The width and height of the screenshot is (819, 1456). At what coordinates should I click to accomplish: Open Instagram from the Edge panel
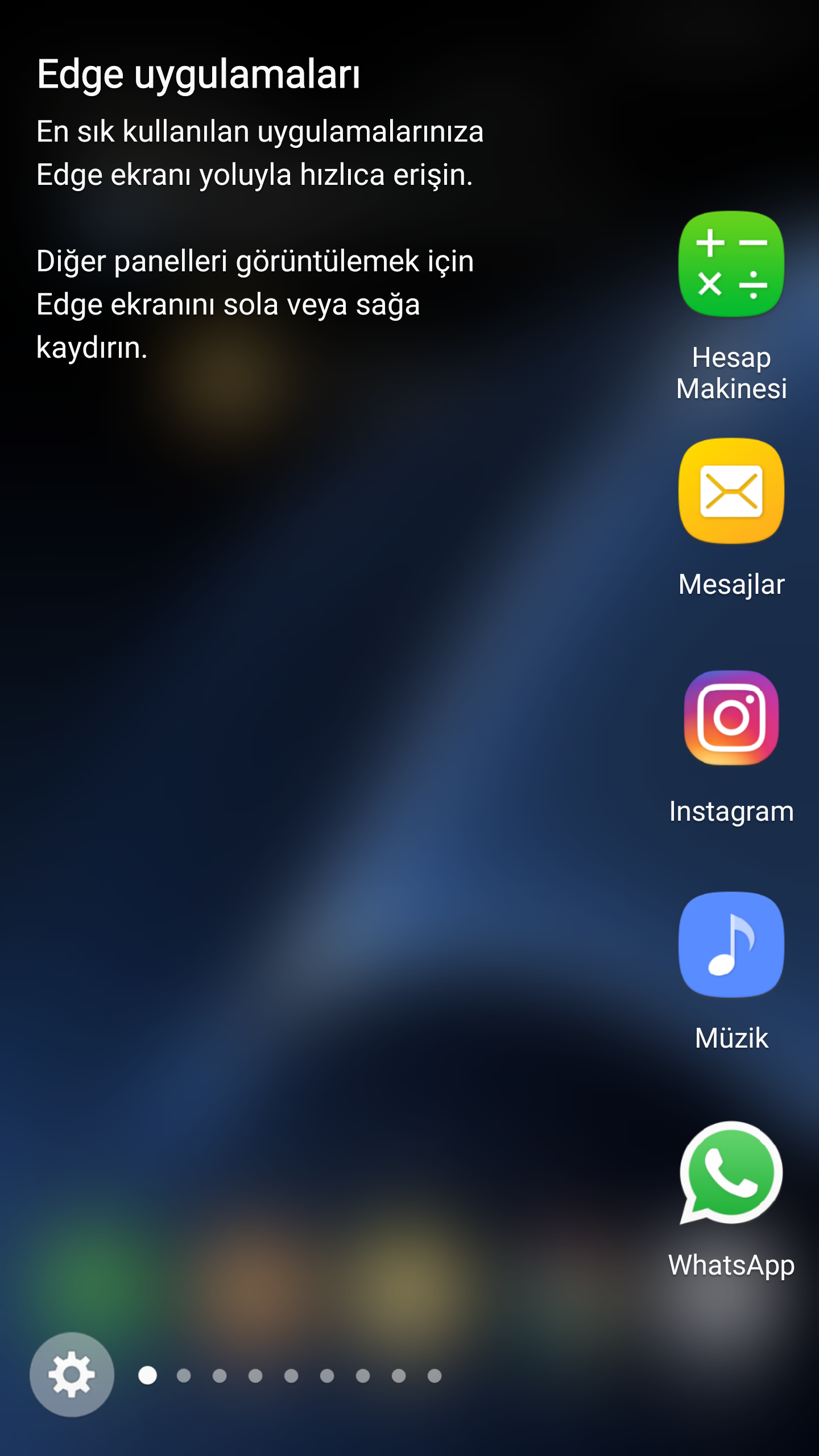point(731,718)
